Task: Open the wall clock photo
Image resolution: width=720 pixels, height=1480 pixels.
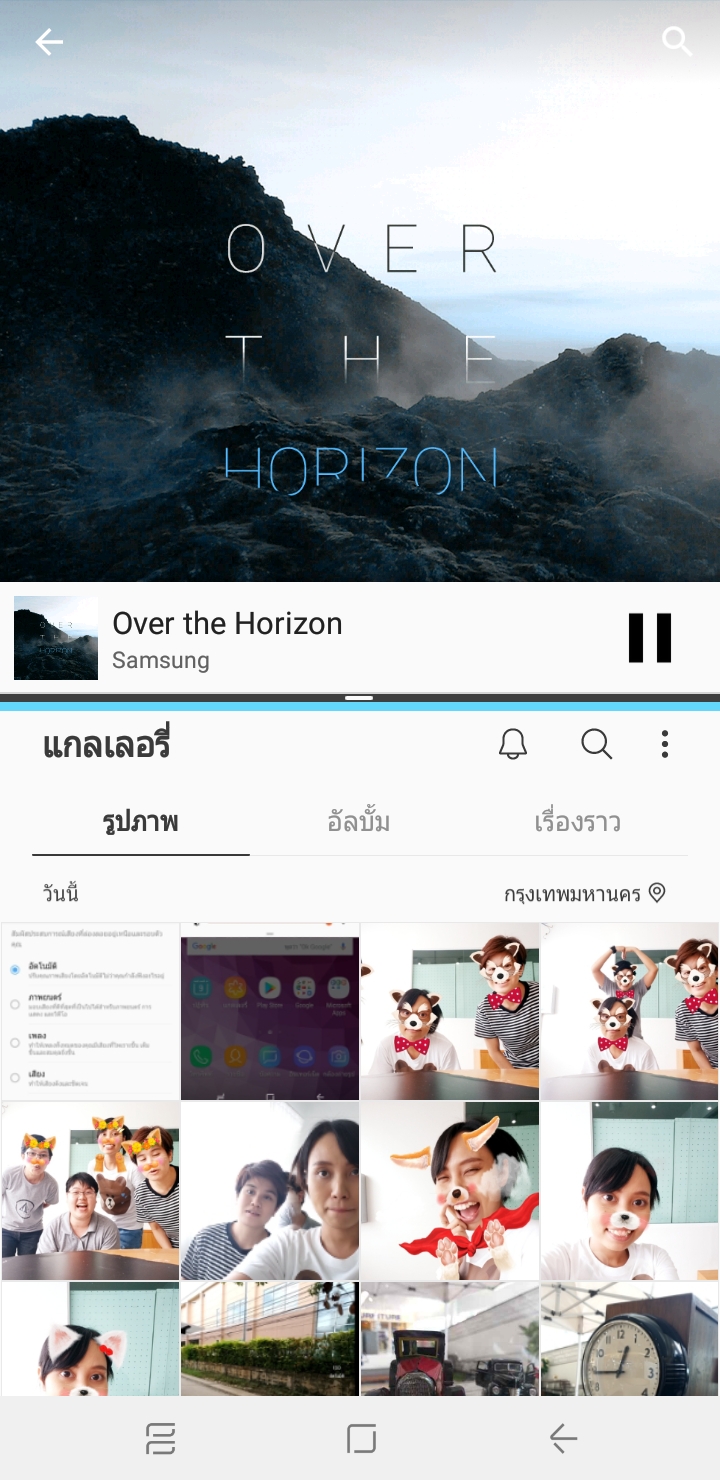Action: pos(630,1339)
